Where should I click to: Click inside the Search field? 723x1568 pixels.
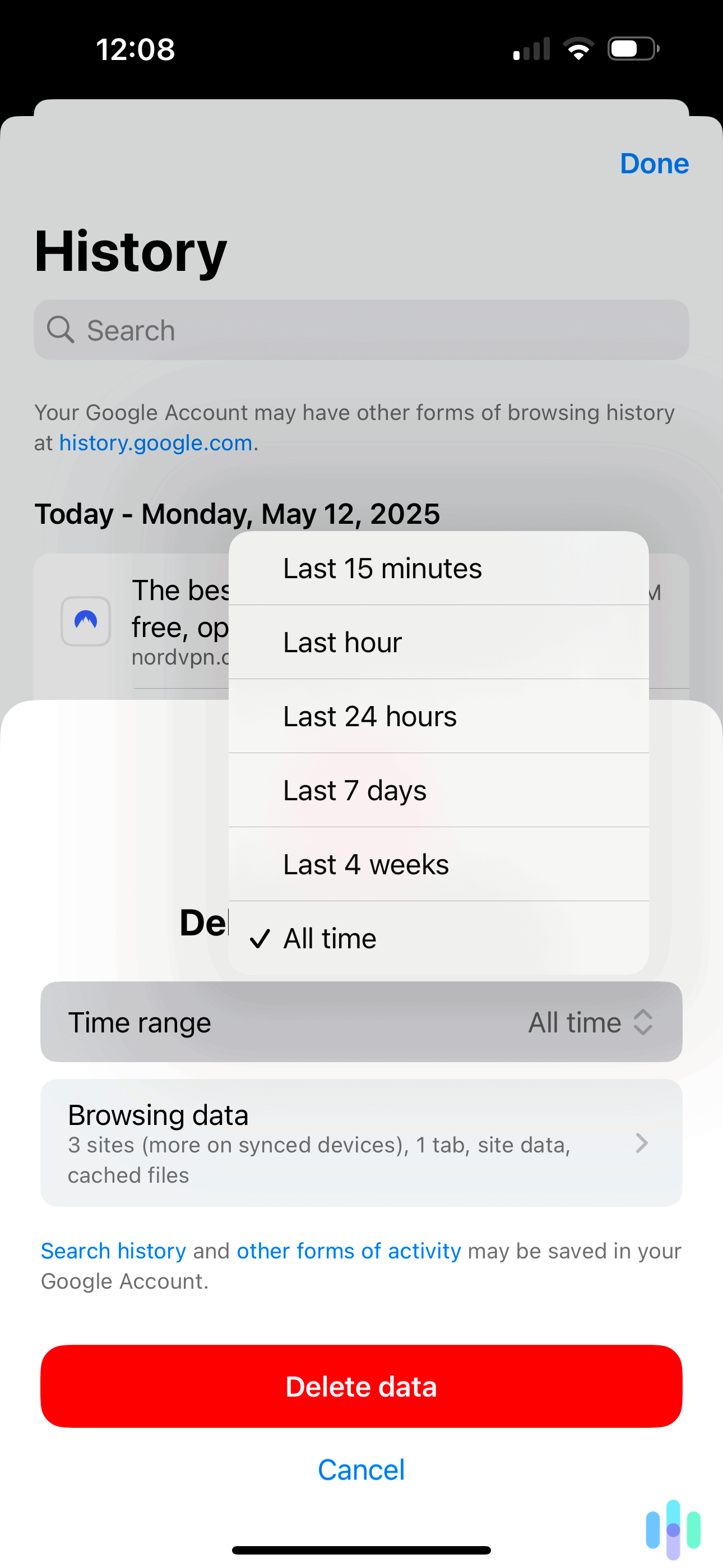(361, 329)
